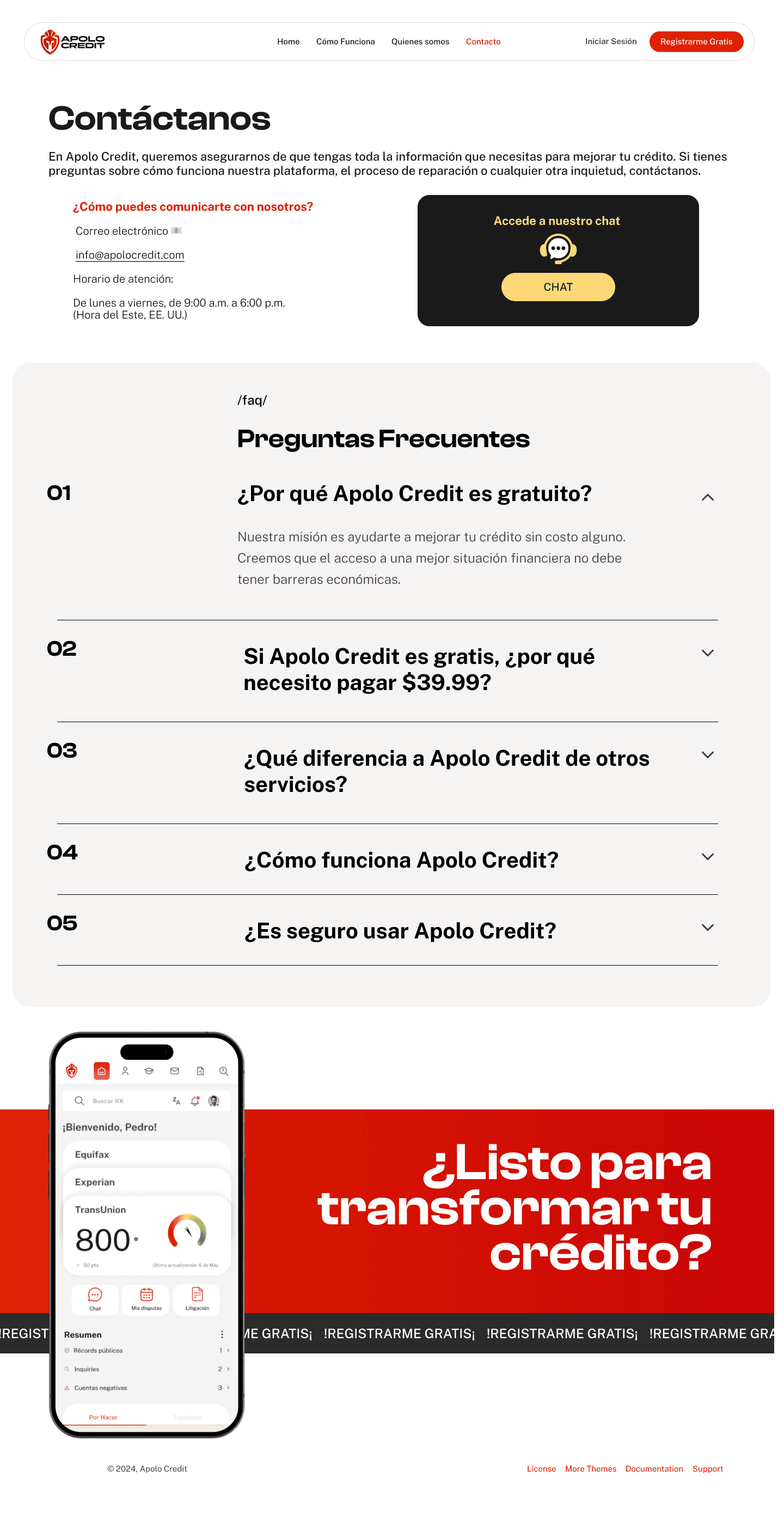
Task: Tap the Apolo Credit header logo
Action: pyautogui.click(x=72, y=42)
